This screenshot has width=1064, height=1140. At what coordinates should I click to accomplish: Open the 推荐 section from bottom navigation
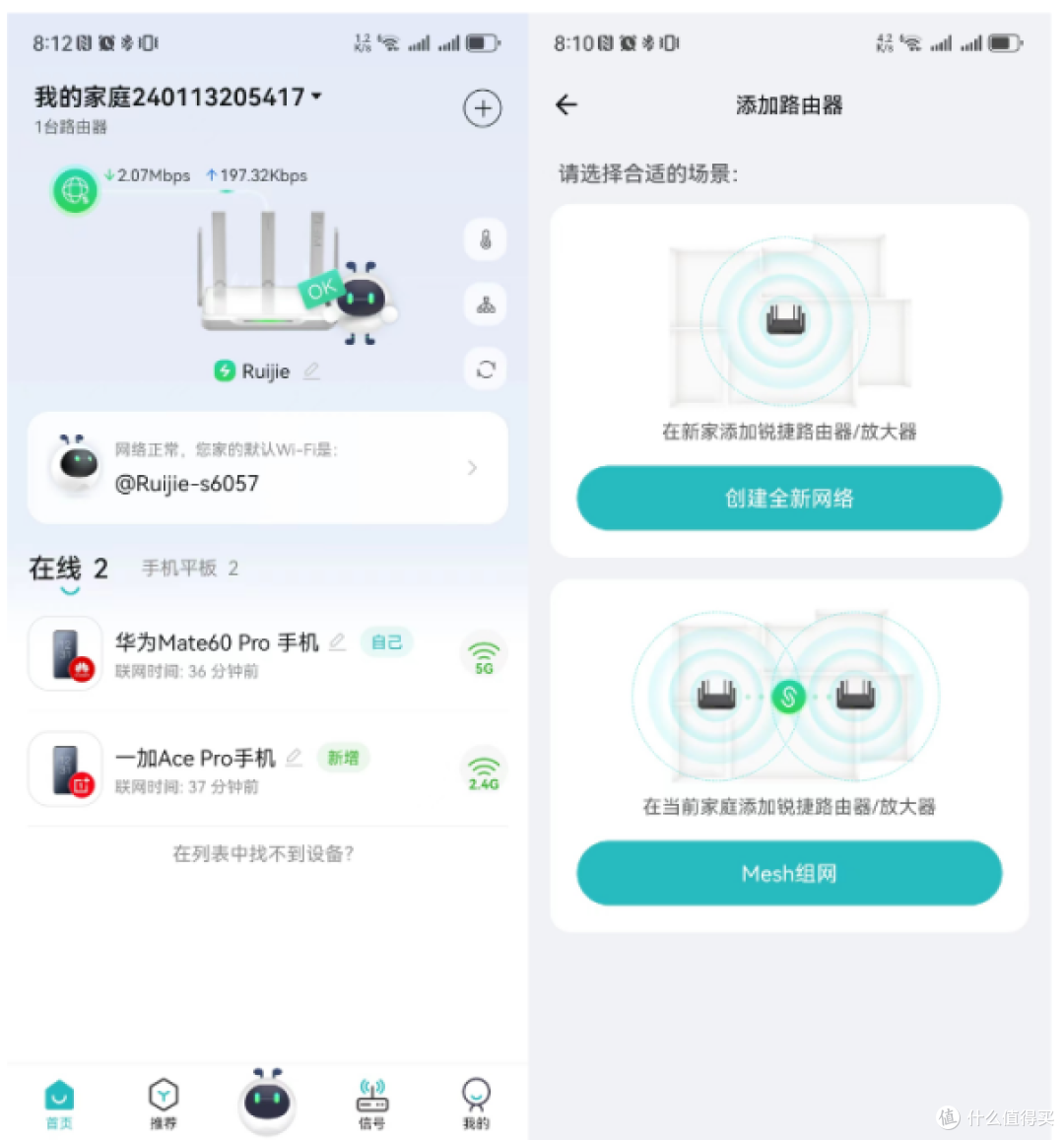163,1097
